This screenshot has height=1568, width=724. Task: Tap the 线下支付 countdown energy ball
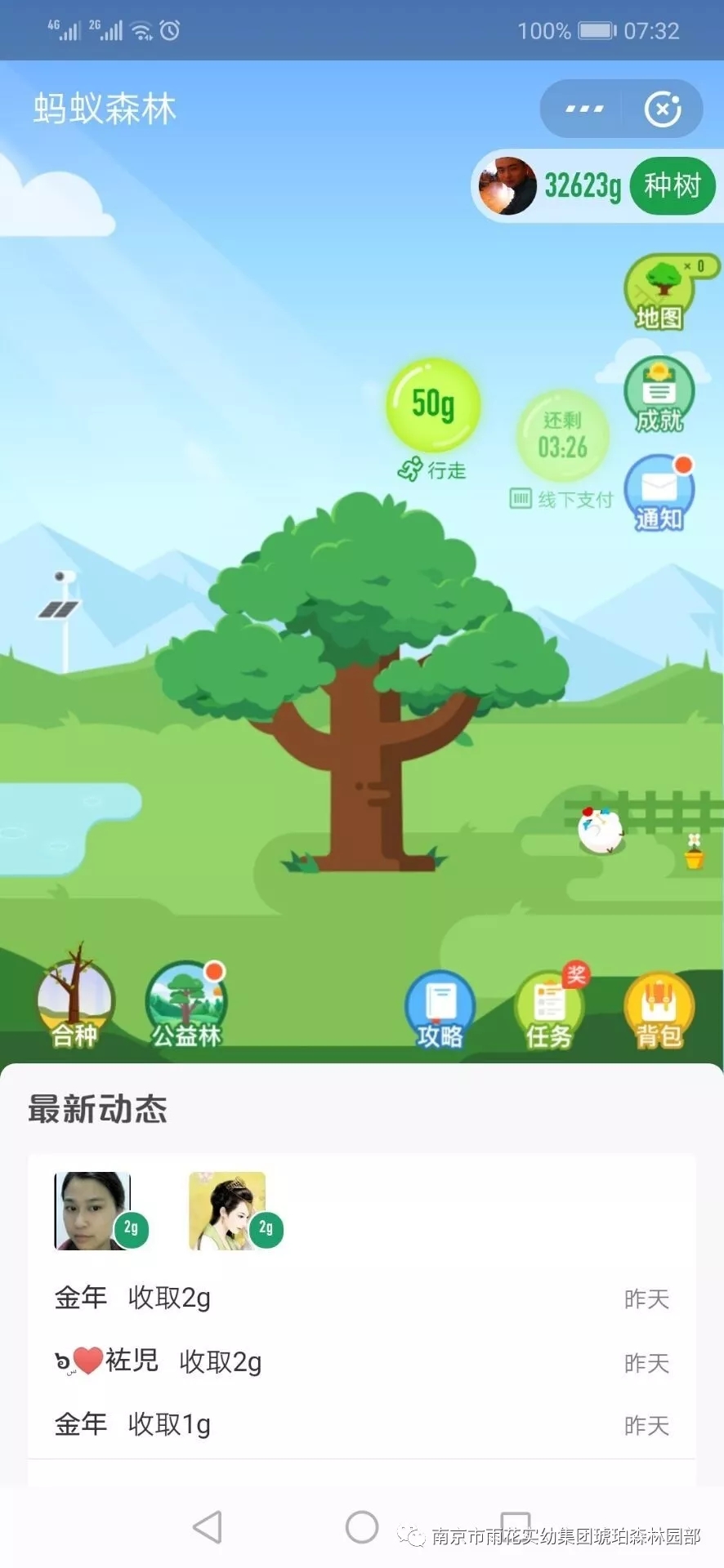click(x=562, y=437)
